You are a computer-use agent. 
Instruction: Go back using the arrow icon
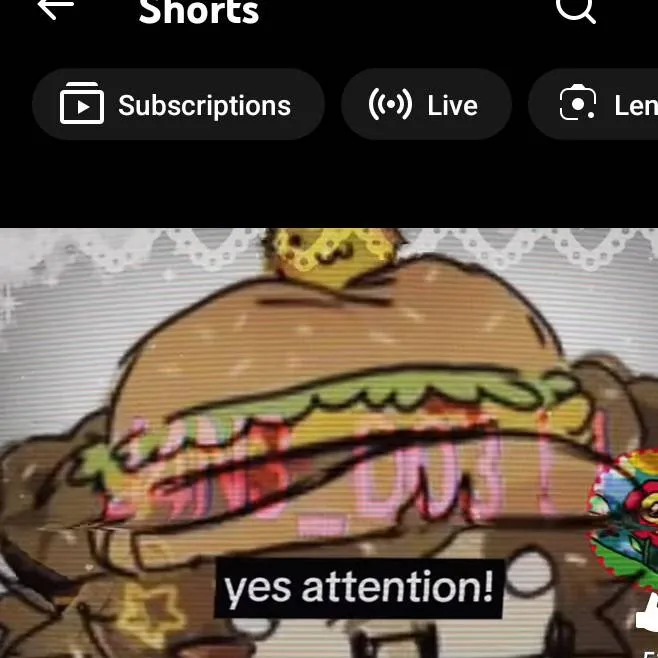pyautogui.click(x=55, y=8)
